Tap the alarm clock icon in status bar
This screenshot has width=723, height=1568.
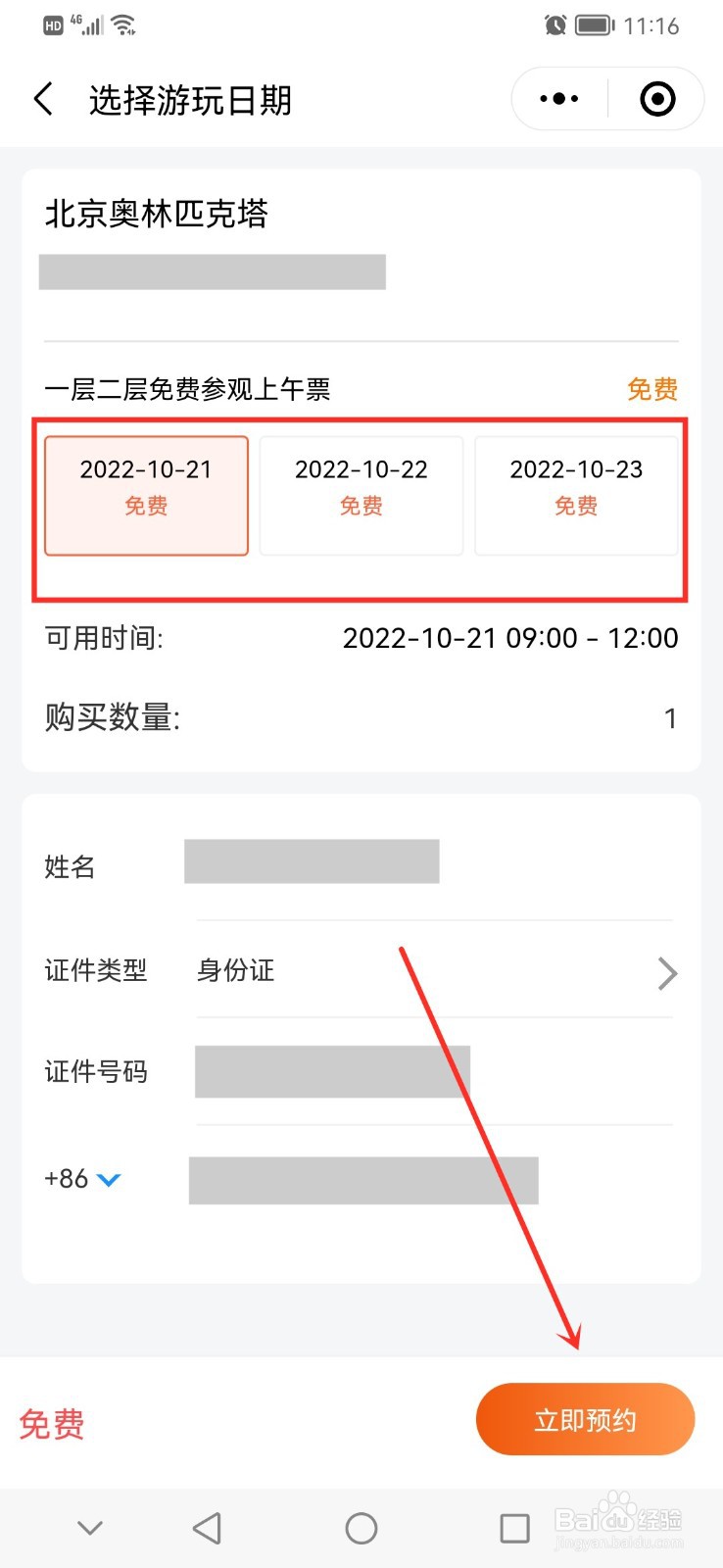pyautogui.click(x=554, y=25)
